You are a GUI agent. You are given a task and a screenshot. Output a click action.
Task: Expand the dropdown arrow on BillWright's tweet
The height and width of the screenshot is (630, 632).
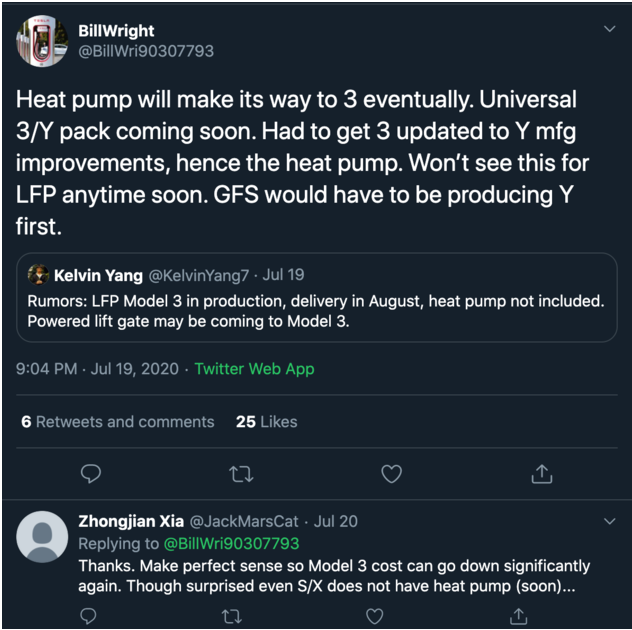[609, 30]
